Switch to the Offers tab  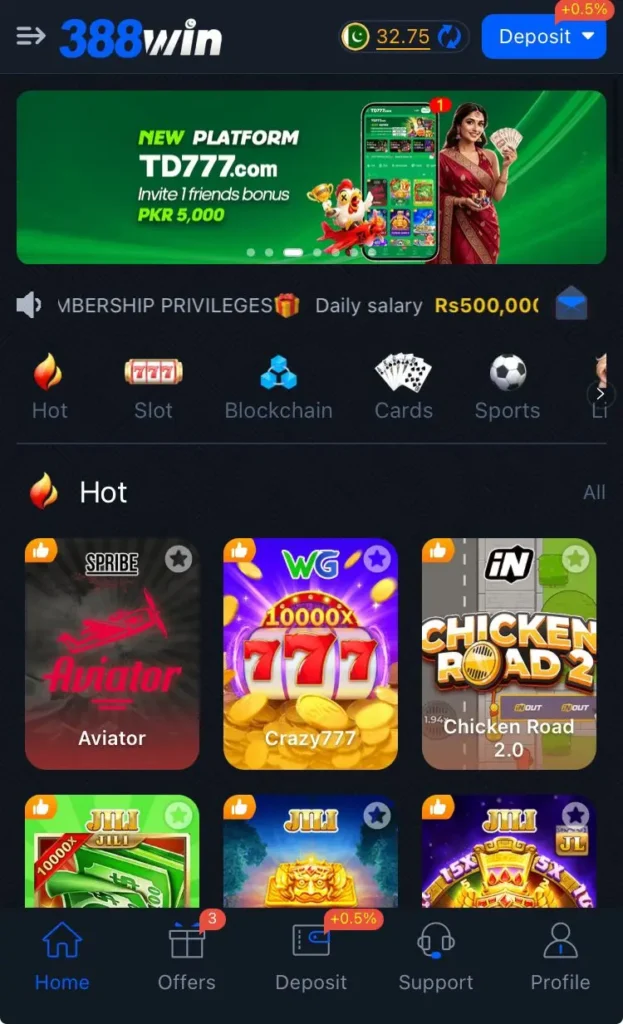[x=187, y=958]
